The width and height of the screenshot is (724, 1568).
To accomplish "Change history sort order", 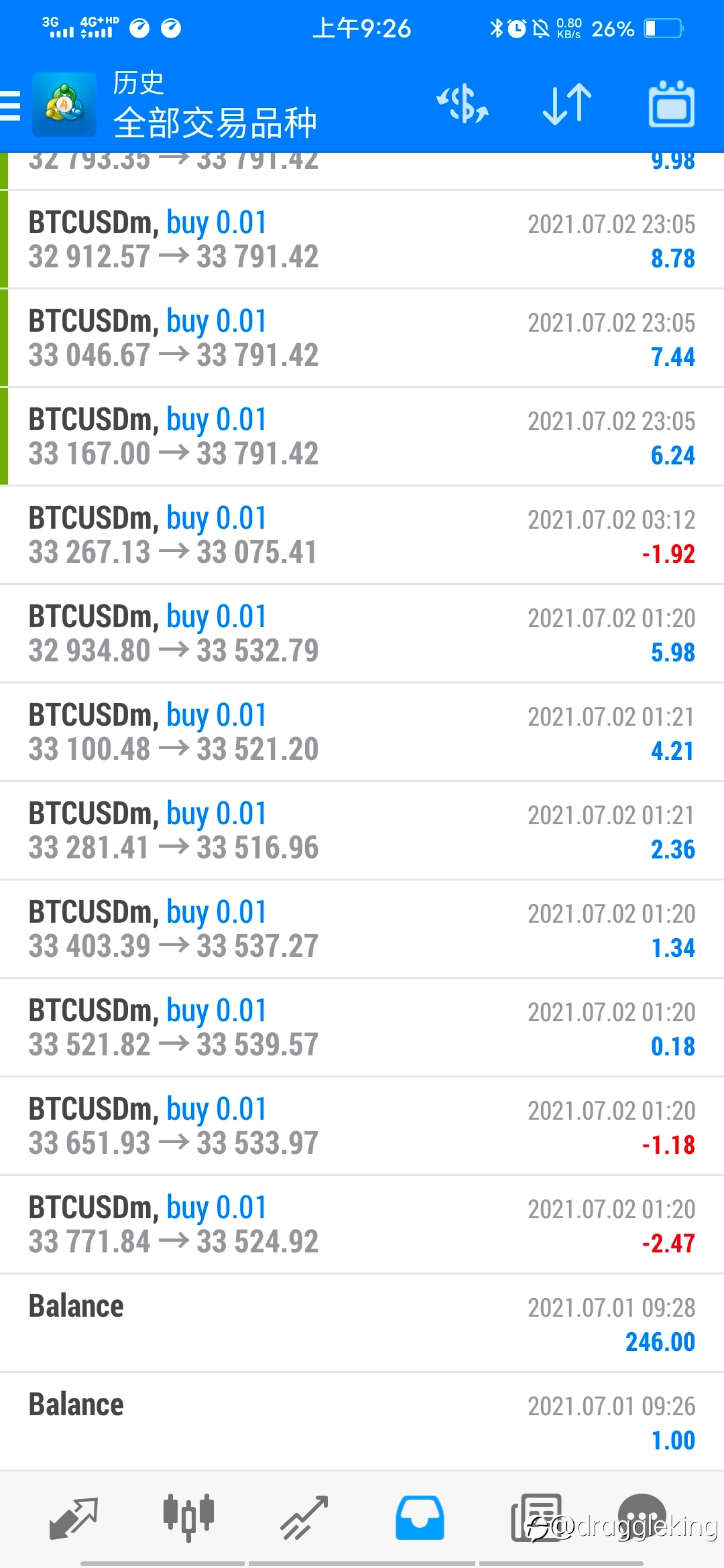I will coord(567,104).
